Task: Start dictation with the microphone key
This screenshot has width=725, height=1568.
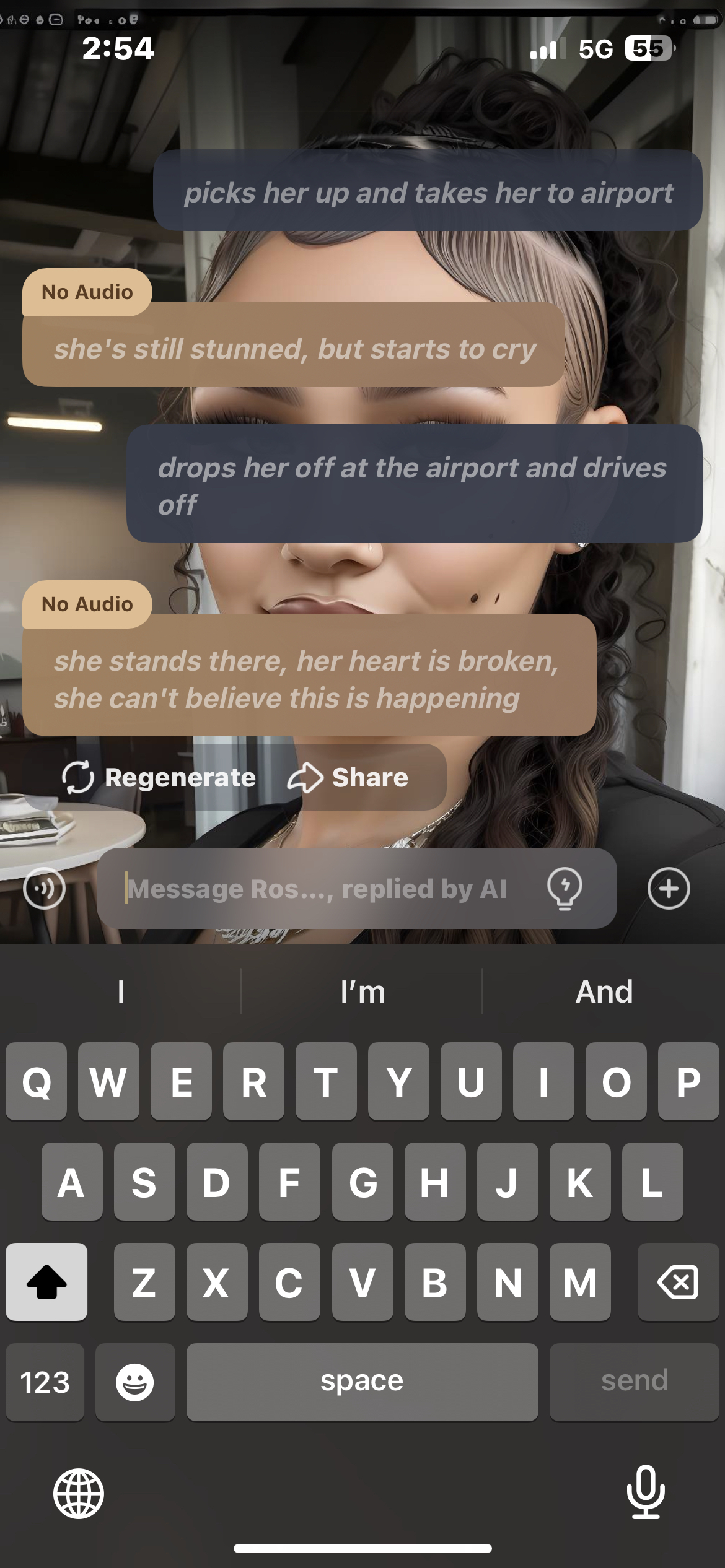Action: 646,1492
